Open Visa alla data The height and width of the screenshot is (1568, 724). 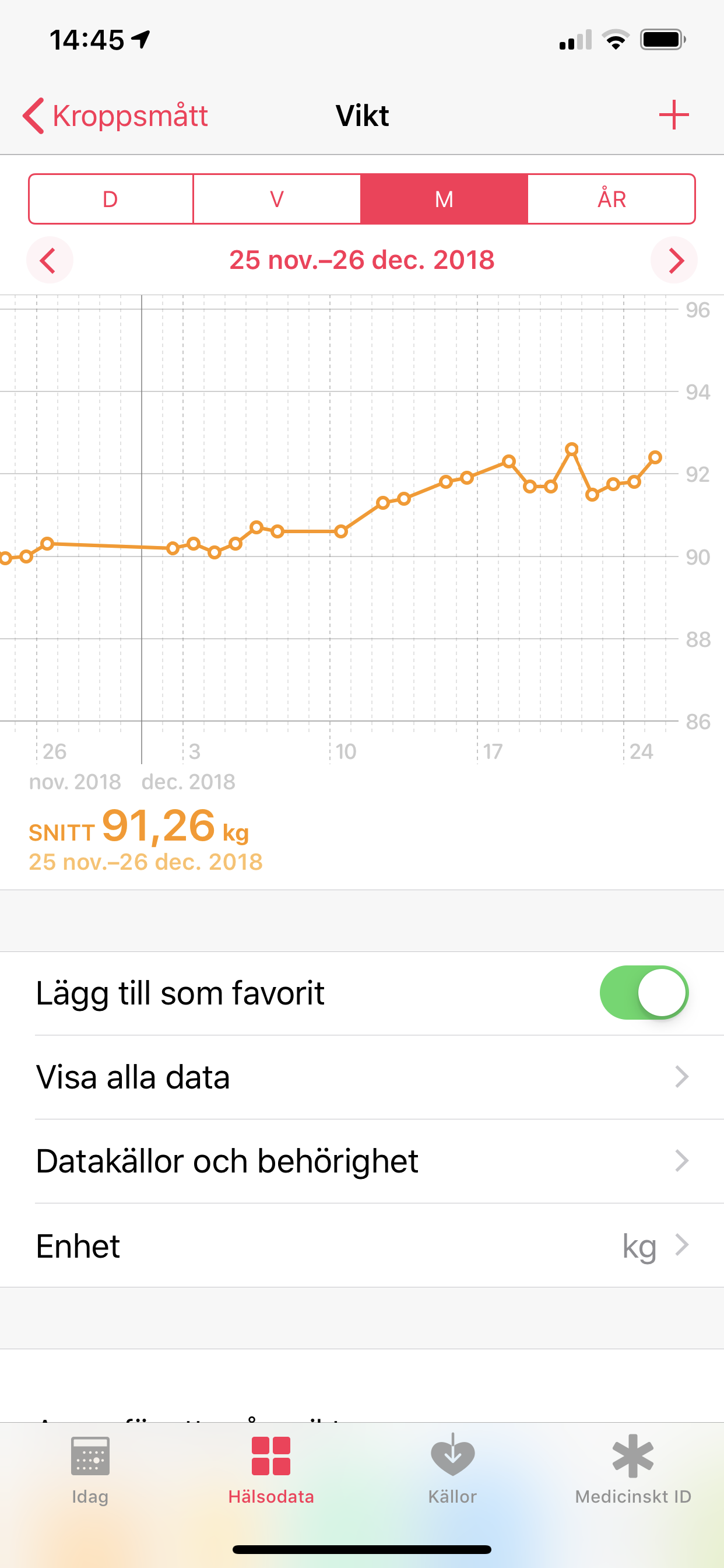coord(362,1077)
